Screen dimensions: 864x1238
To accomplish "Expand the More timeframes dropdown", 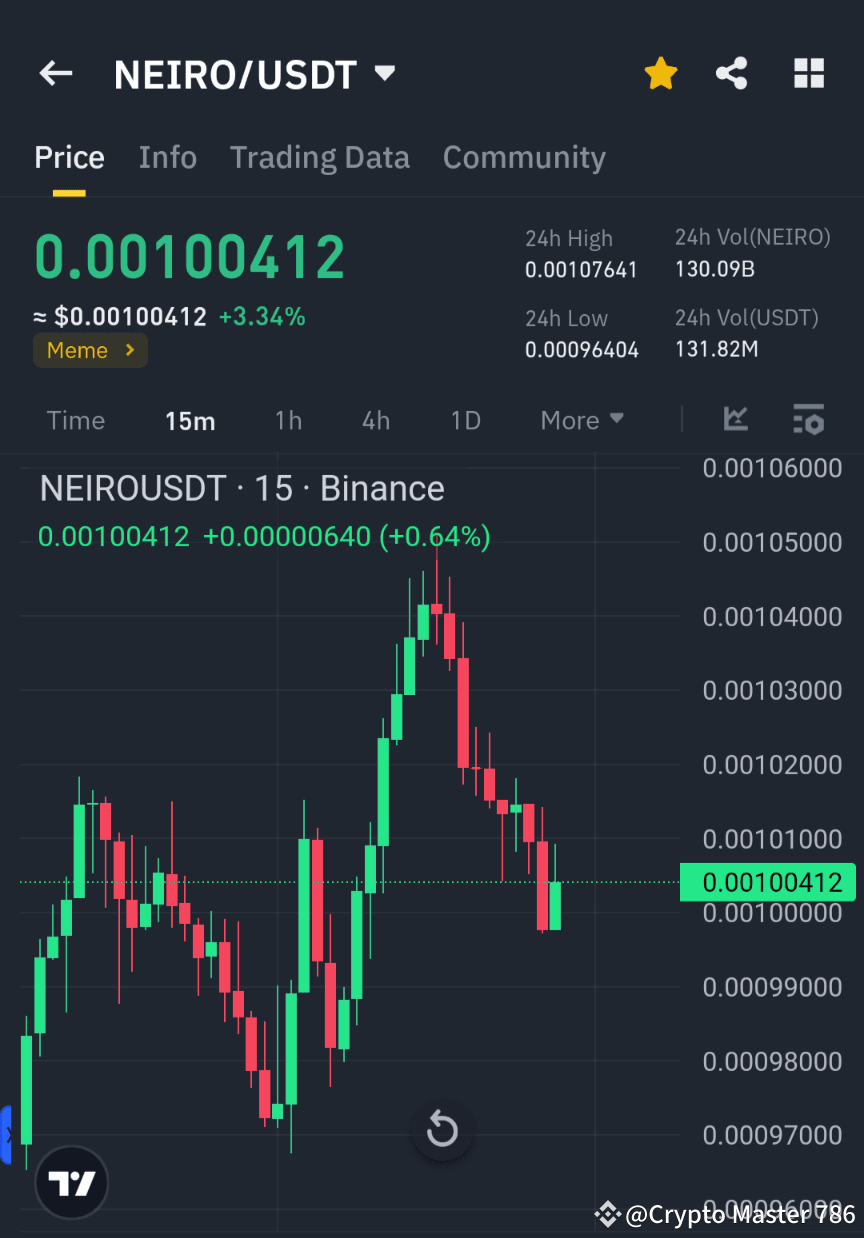I will point(581,420).
